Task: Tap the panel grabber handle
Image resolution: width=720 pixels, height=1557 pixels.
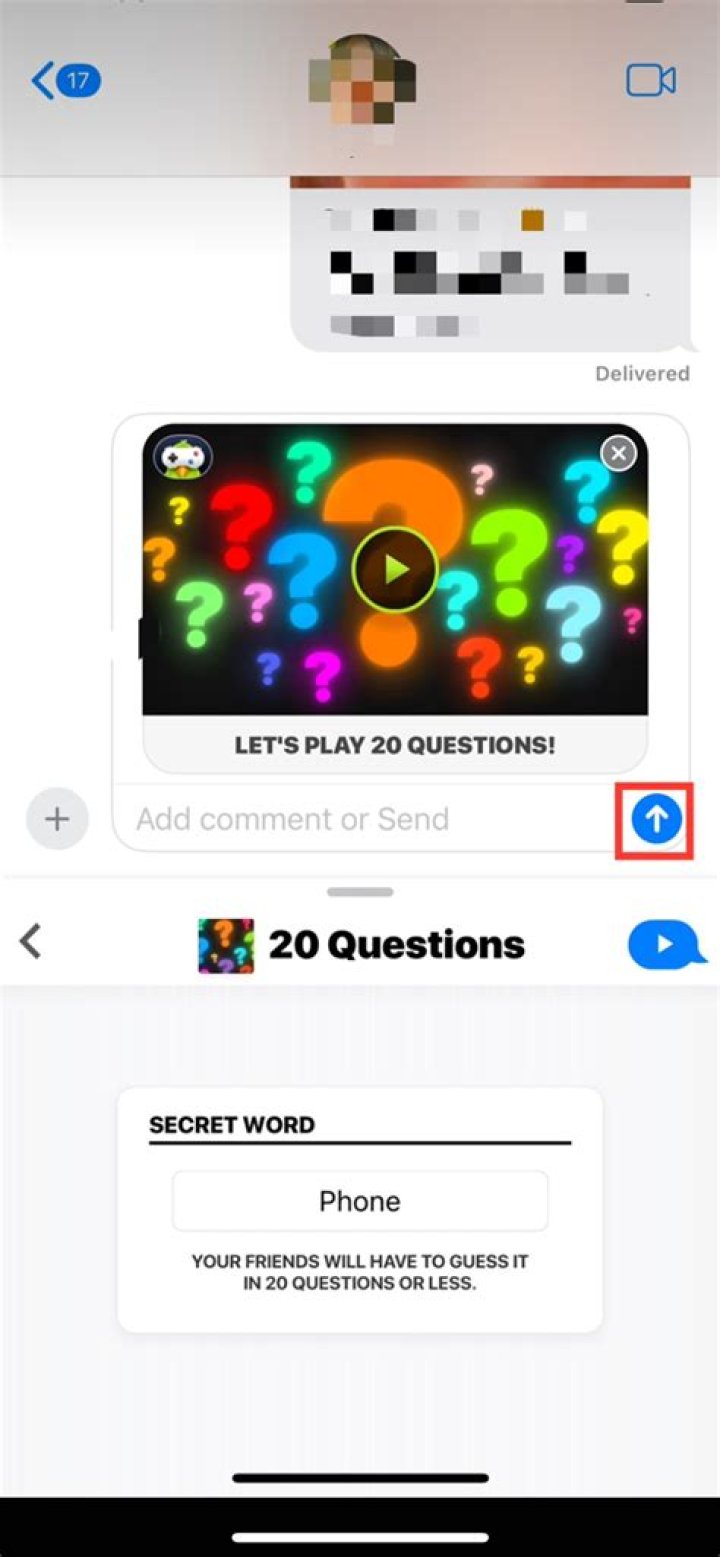Action: coord(360,892)
